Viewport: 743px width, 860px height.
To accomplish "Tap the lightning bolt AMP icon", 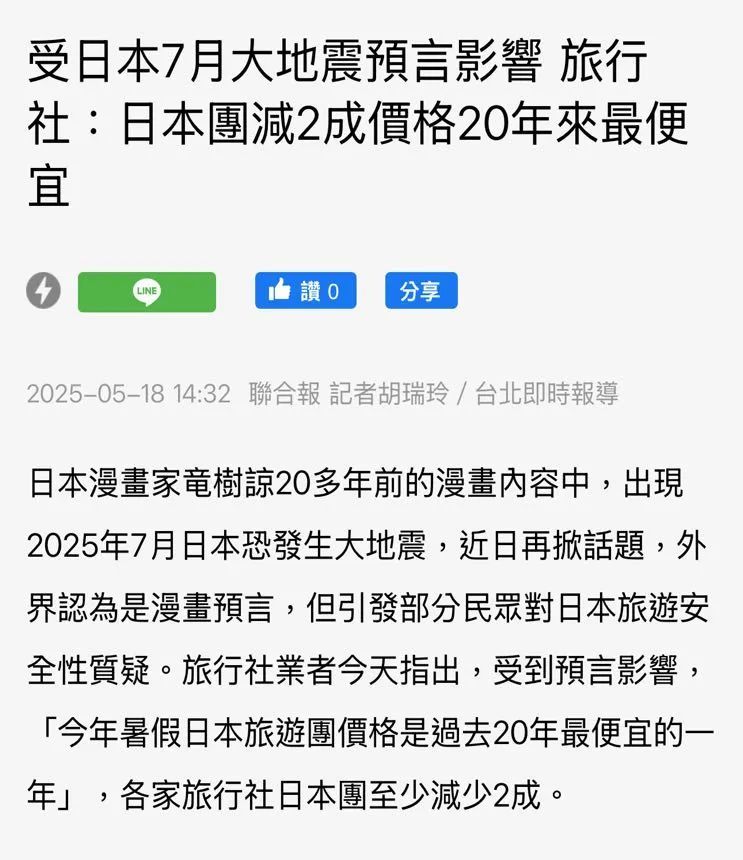I will coord(43,291).
